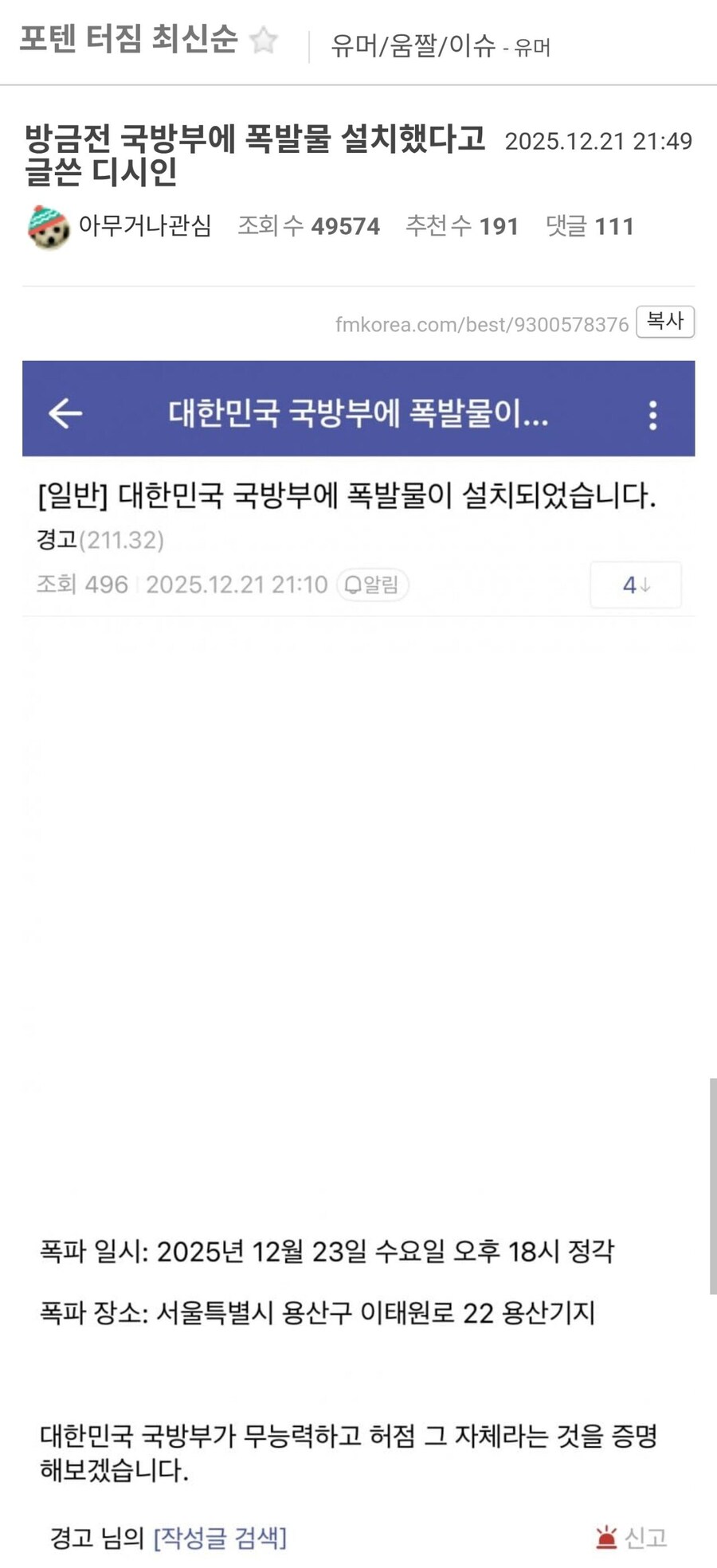Viewport: 717px width, 1568px height.
Task: Open comments via 댓글 111
Action: [590, 226]
